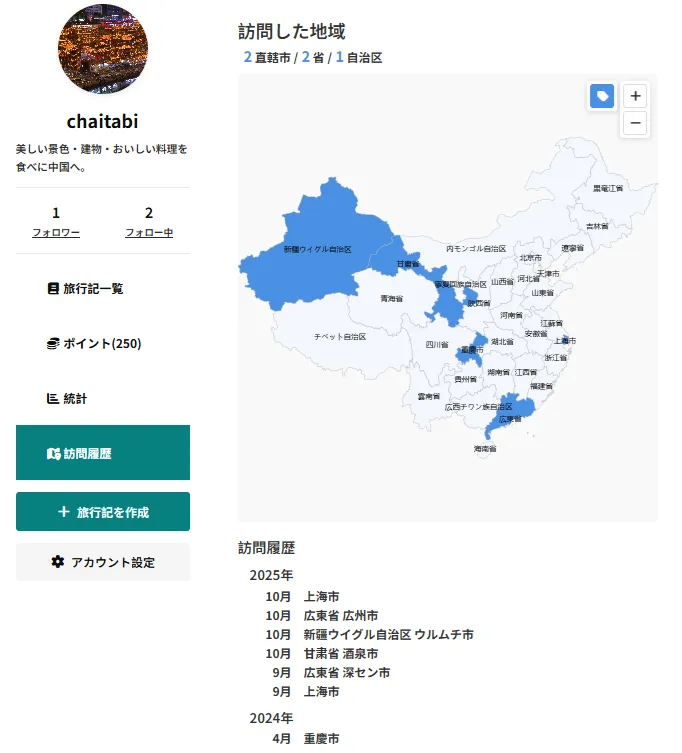Zoom out of the map
Image resolution: width=682 pixels, height=753 pixels.
pos(635,124)
